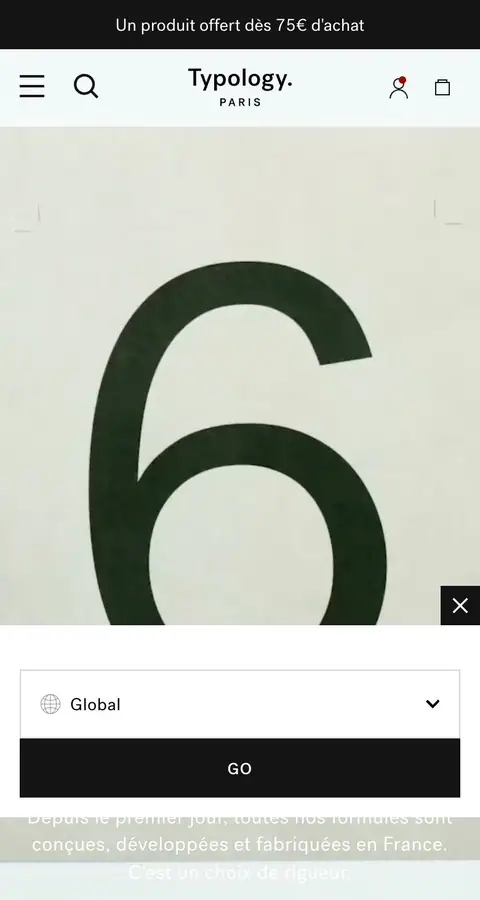Open the shopping bag
The image size is (480, 900).
[442, 87]
